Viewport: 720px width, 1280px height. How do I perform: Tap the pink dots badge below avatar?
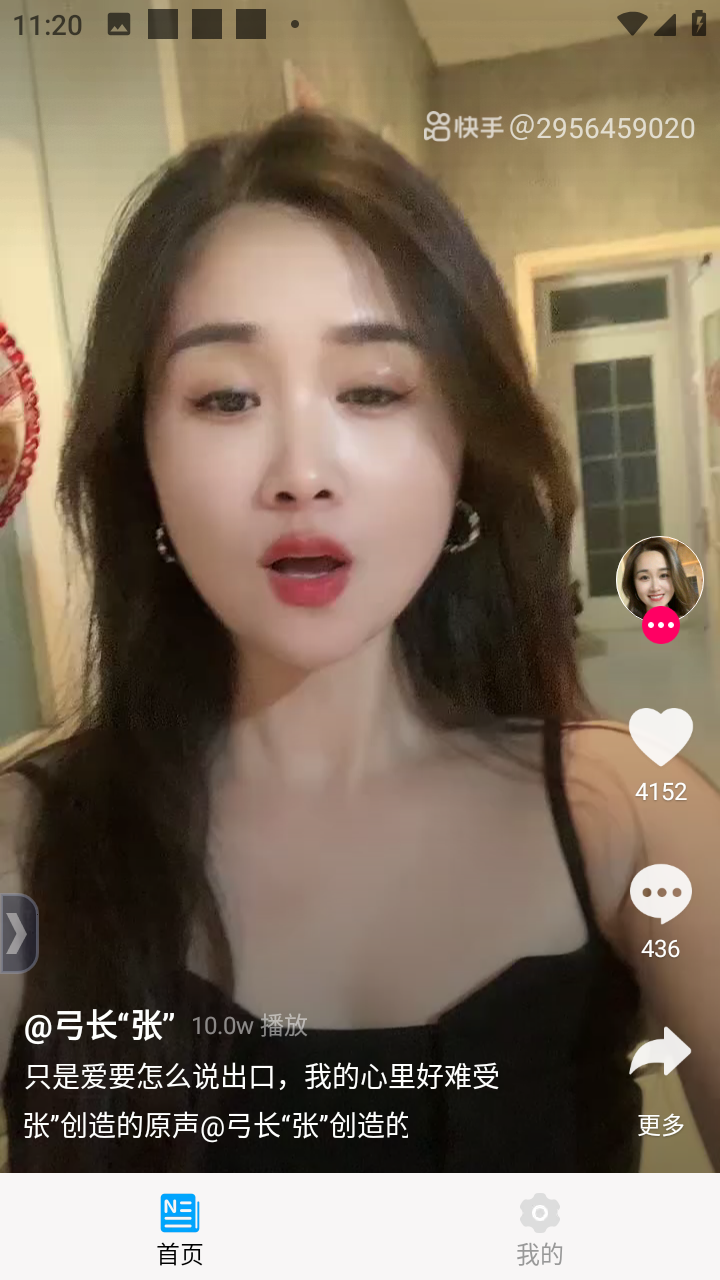[660, 626]
